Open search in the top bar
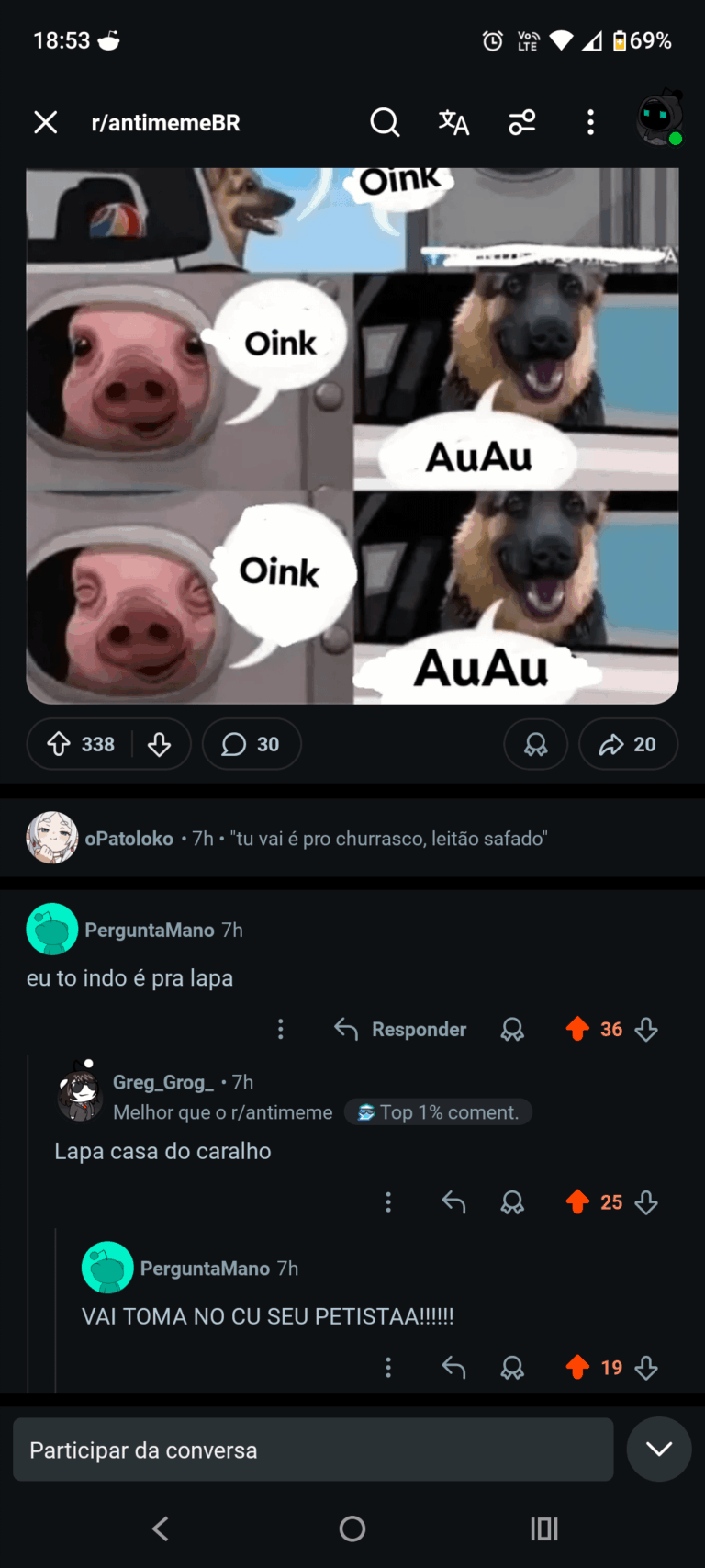Viewport: 705px width, 1568px height. pos(385,122)
